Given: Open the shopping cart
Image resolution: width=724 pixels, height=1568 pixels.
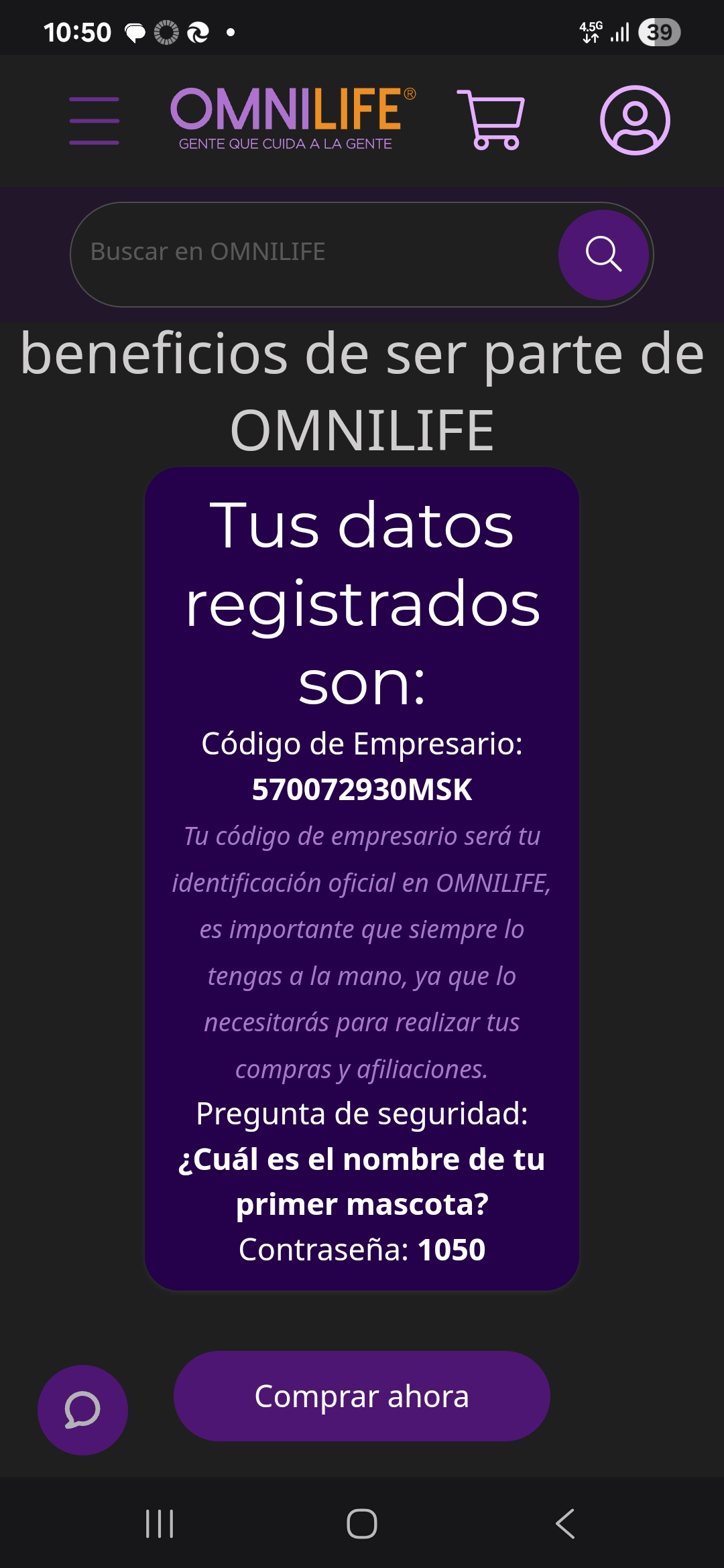Looking at the screenshot, I should 492,119.
